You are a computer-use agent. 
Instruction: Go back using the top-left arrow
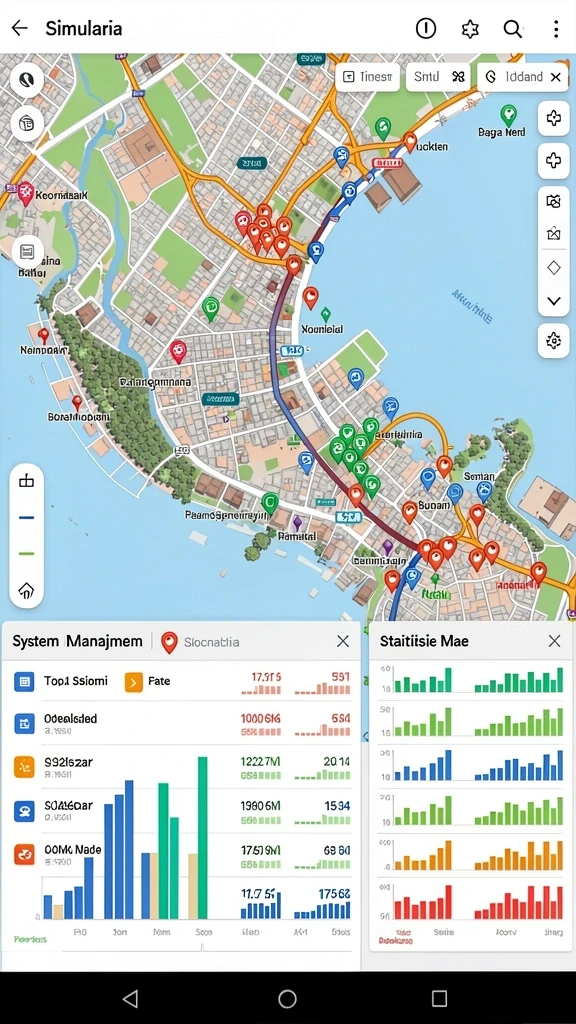click(x=20, y=28)
